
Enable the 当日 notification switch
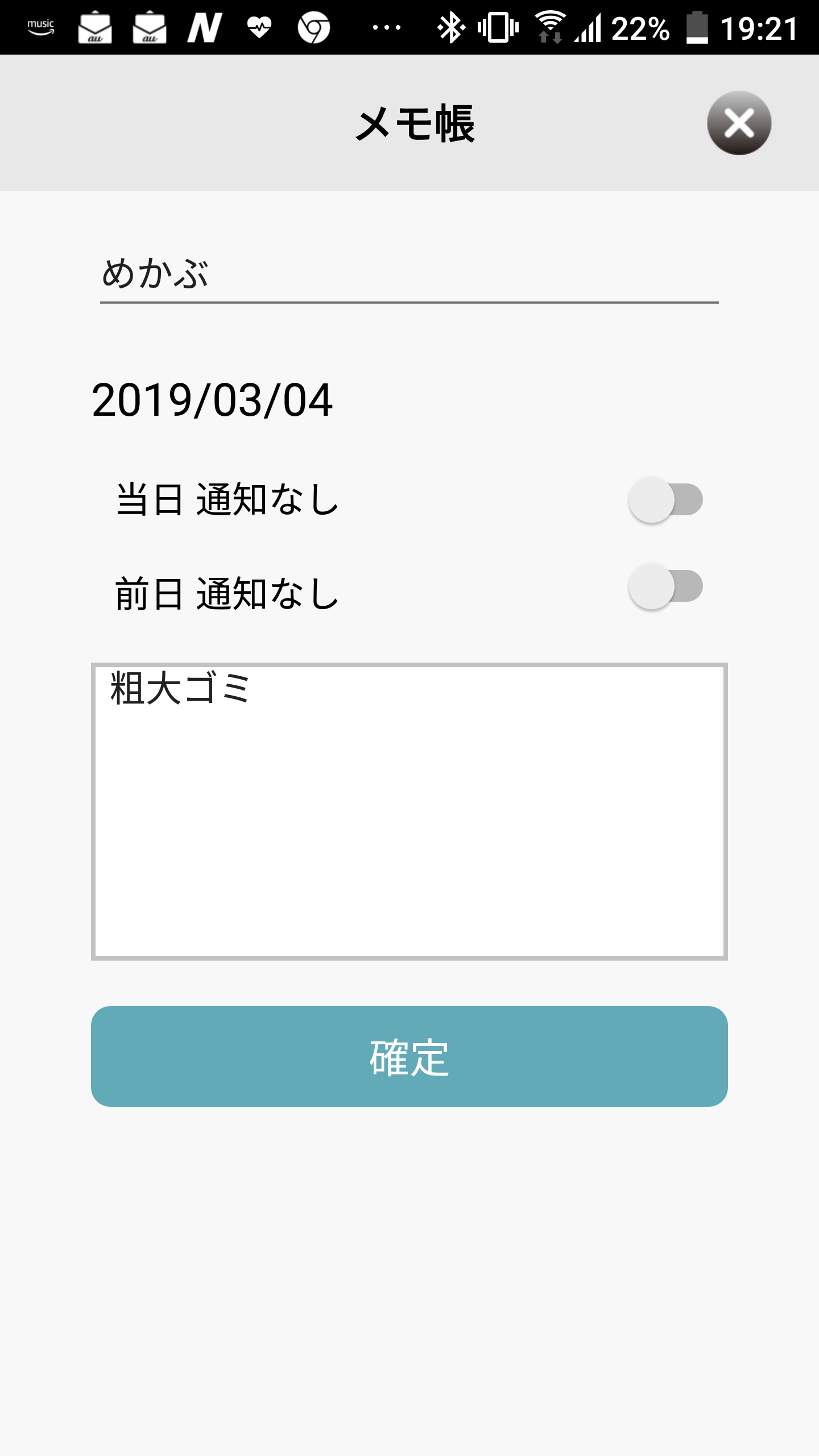665,500
